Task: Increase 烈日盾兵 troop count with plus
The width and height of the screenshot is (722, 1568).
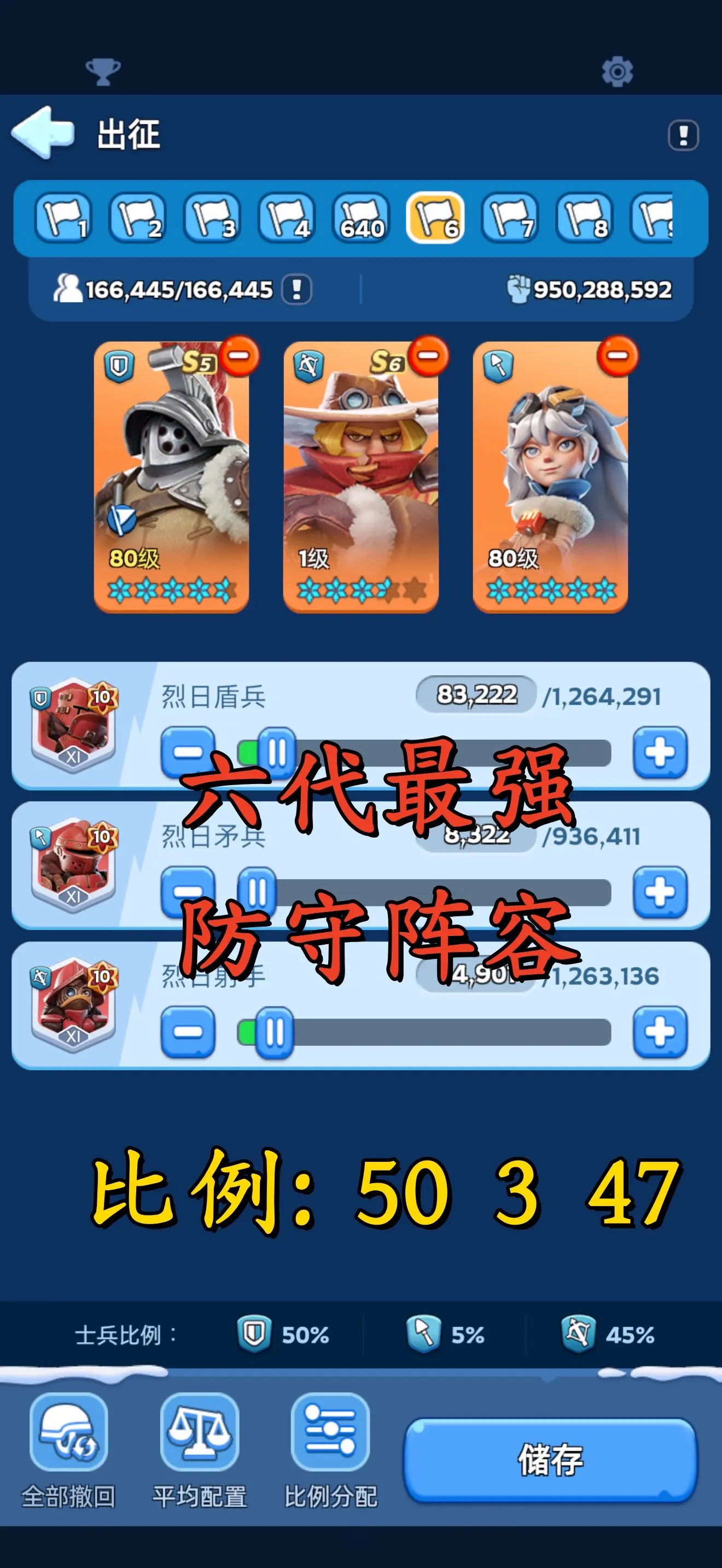Action: tap(661, 752)
